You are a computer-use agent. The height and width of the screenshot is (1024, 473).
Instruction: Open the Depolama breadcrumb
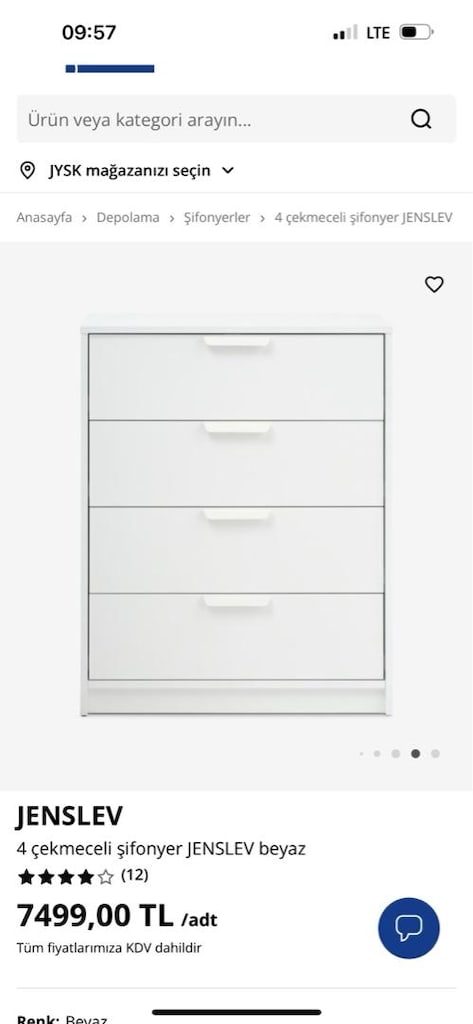click(128, 217)
